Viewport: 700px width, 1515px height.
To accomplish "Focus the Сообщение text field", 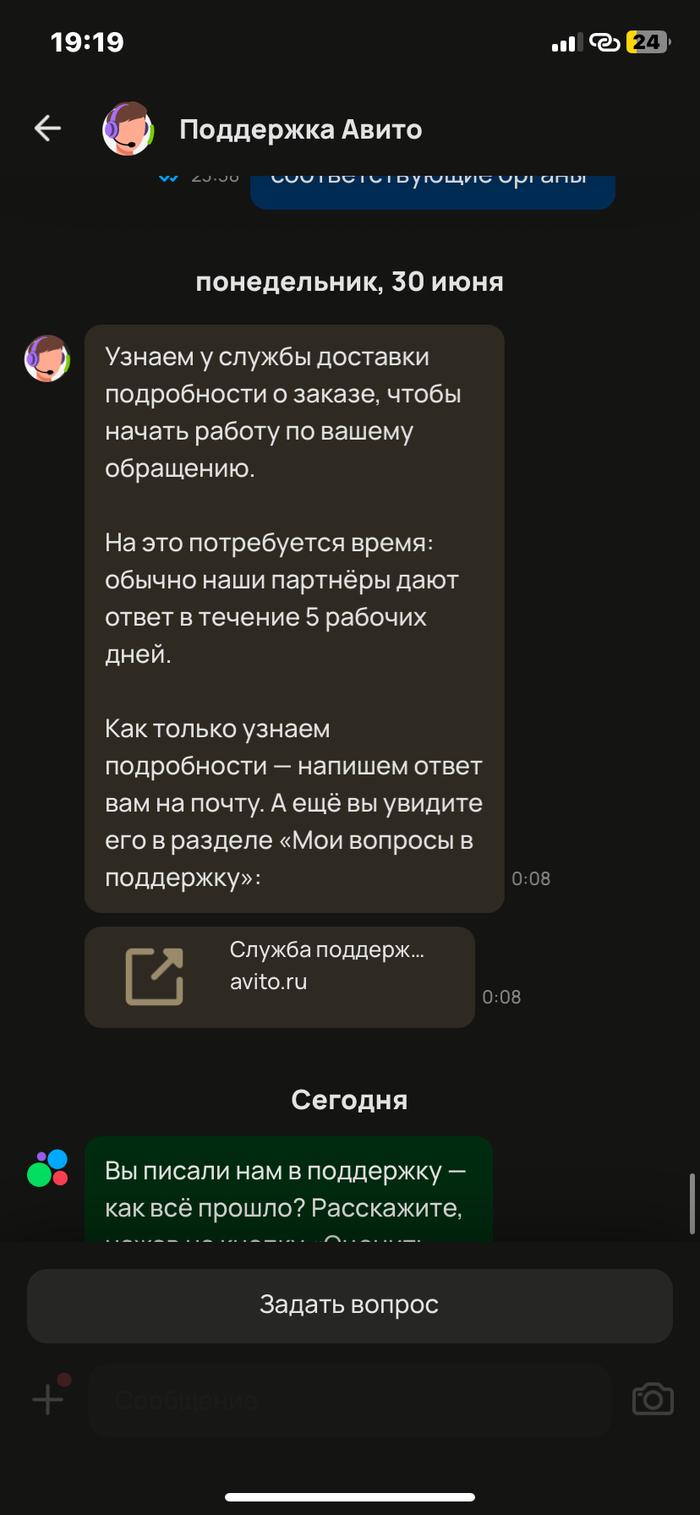I will pos(349,1400).
